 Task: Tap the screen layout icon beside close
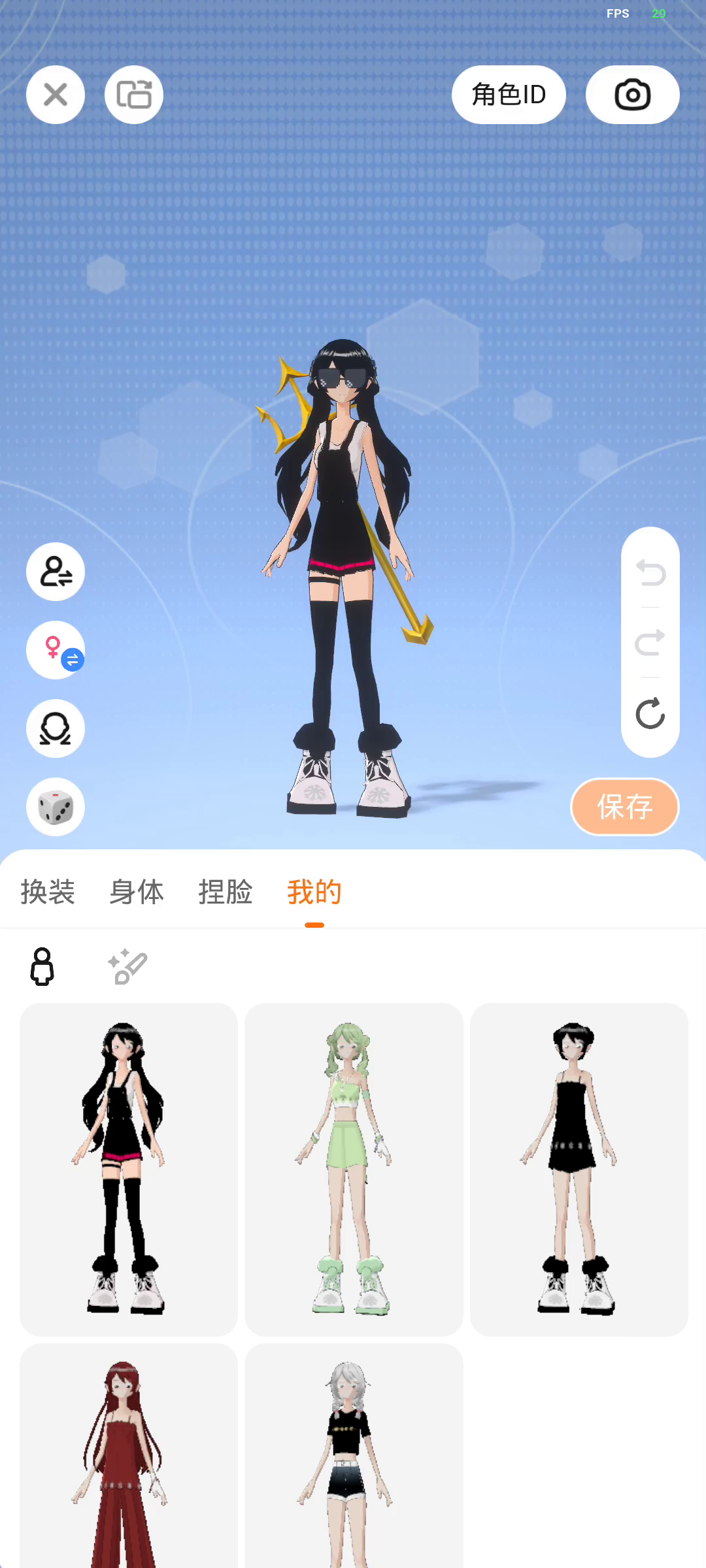(134, 95)
